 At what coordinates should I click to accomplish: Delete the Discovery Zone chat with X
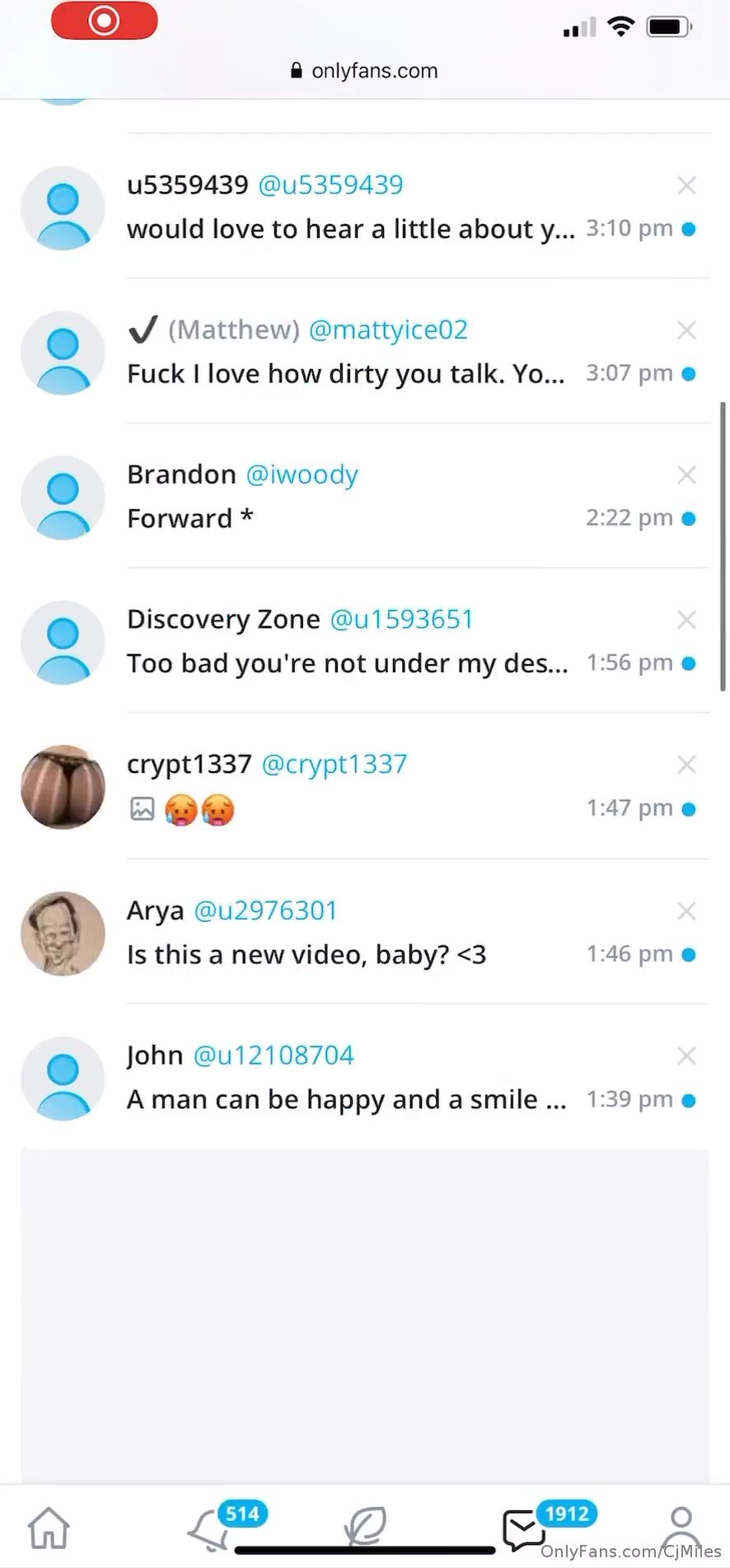click(x=686, y=620)
